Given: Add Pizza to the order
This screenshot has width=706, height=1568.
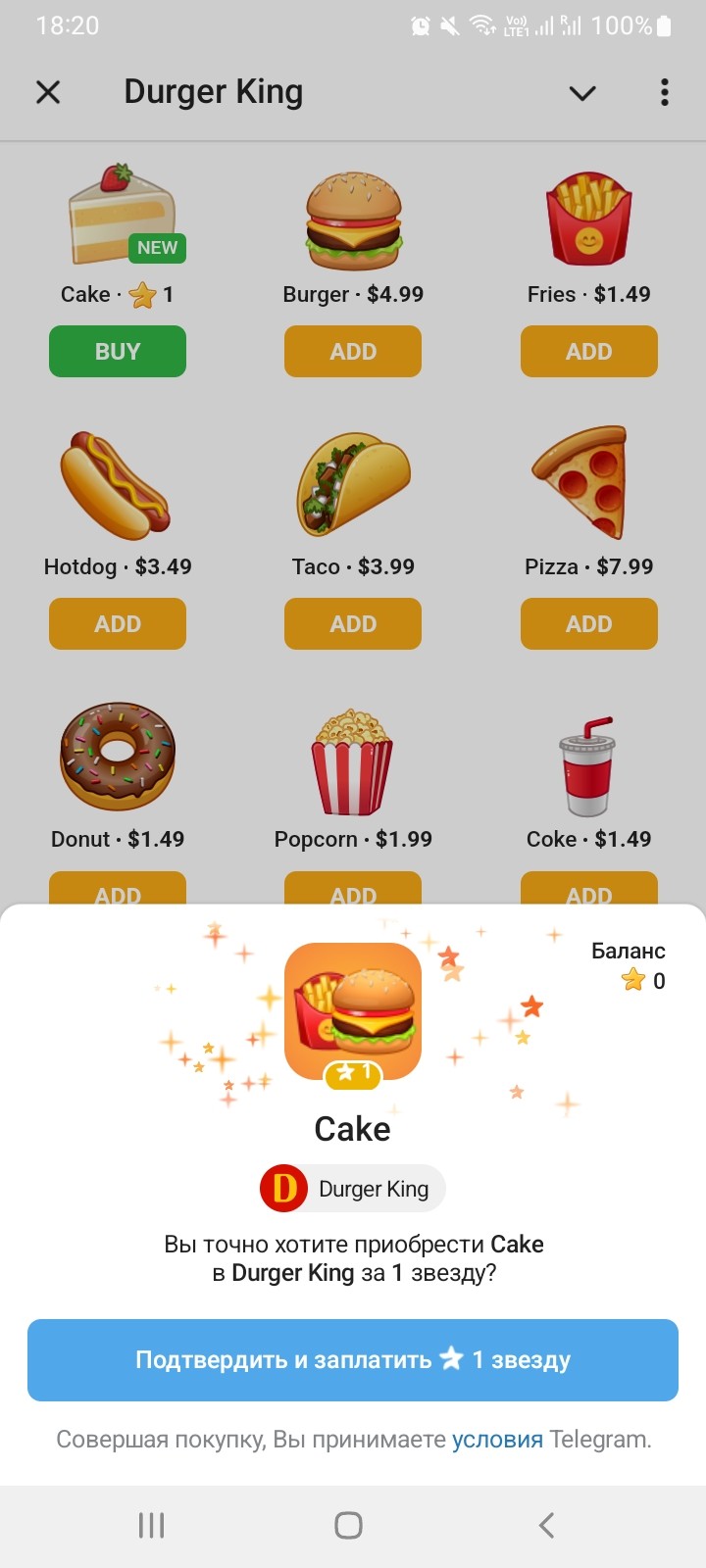Looking at the screenshot, I should point(588,624).
